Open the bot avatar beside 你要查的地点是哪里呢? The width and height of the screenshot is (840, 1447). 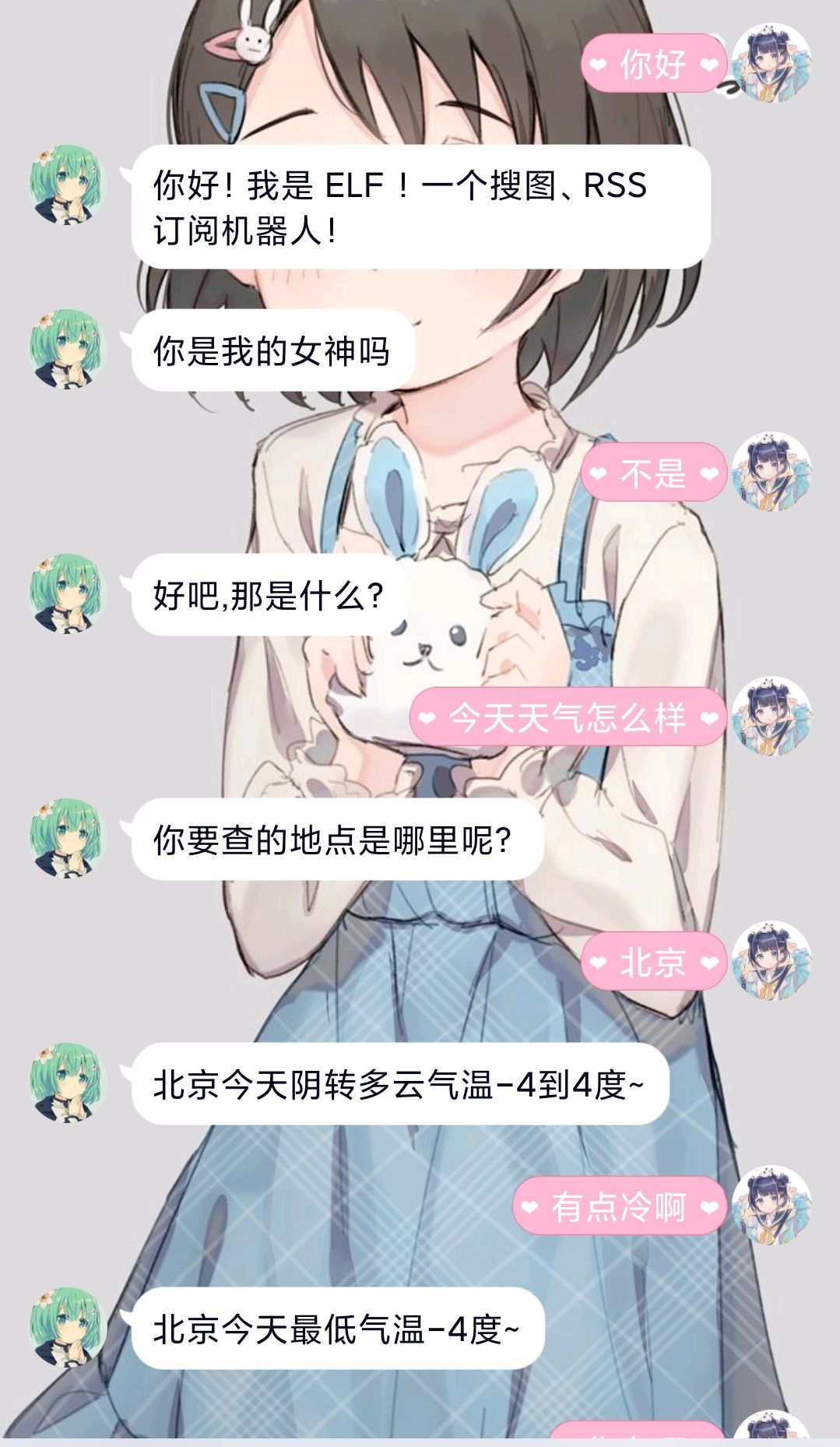(x=68, y=839)
